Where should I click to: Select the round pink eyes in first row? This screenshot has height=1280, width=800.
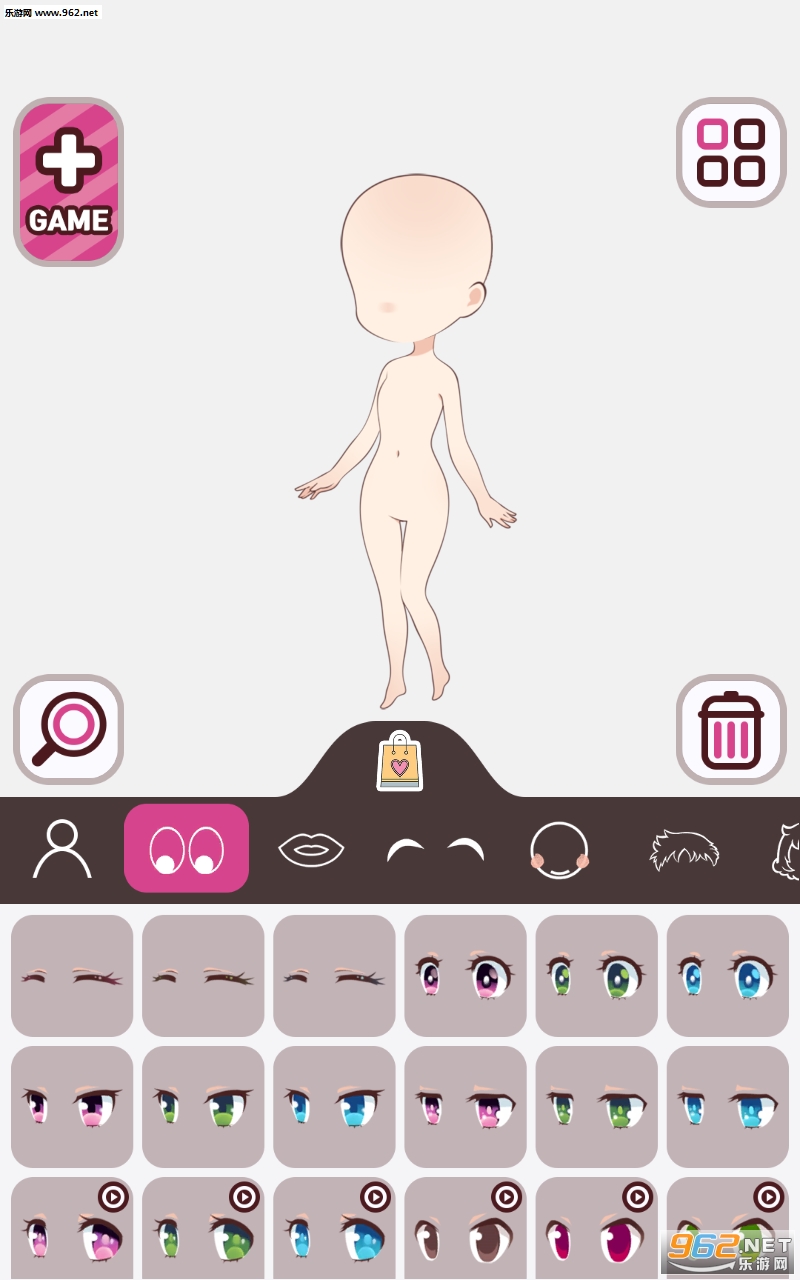coord(465,975)
